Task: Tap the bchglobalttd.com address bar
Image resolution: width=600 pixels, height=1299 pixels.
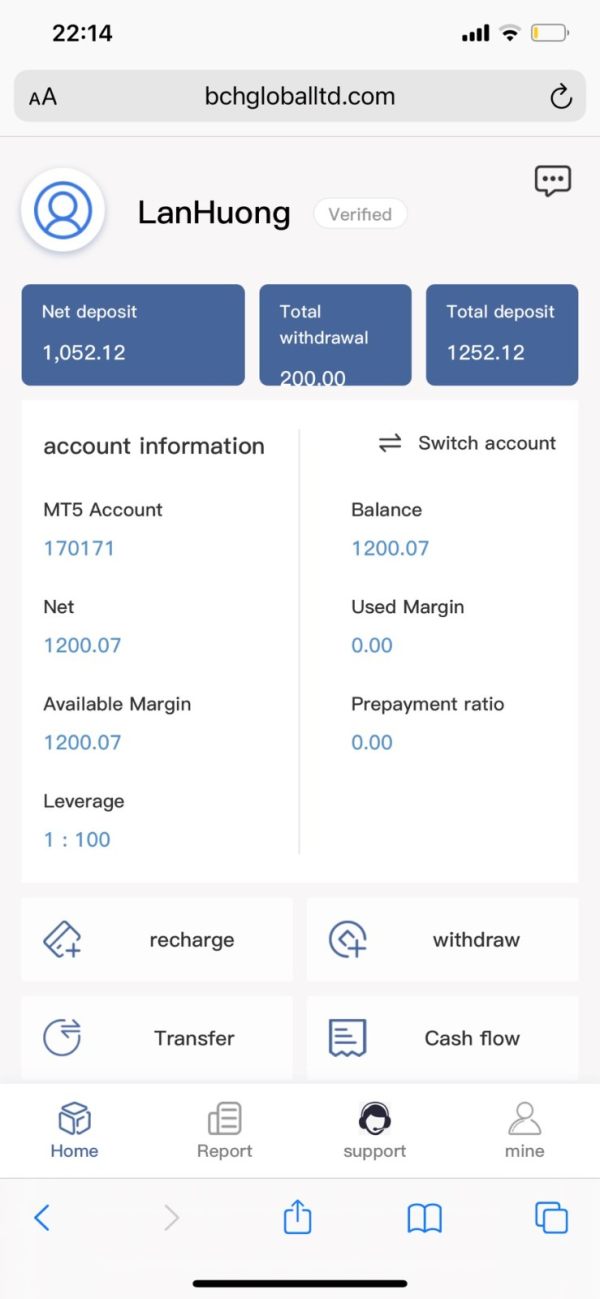Action: (x=300, y=96)
